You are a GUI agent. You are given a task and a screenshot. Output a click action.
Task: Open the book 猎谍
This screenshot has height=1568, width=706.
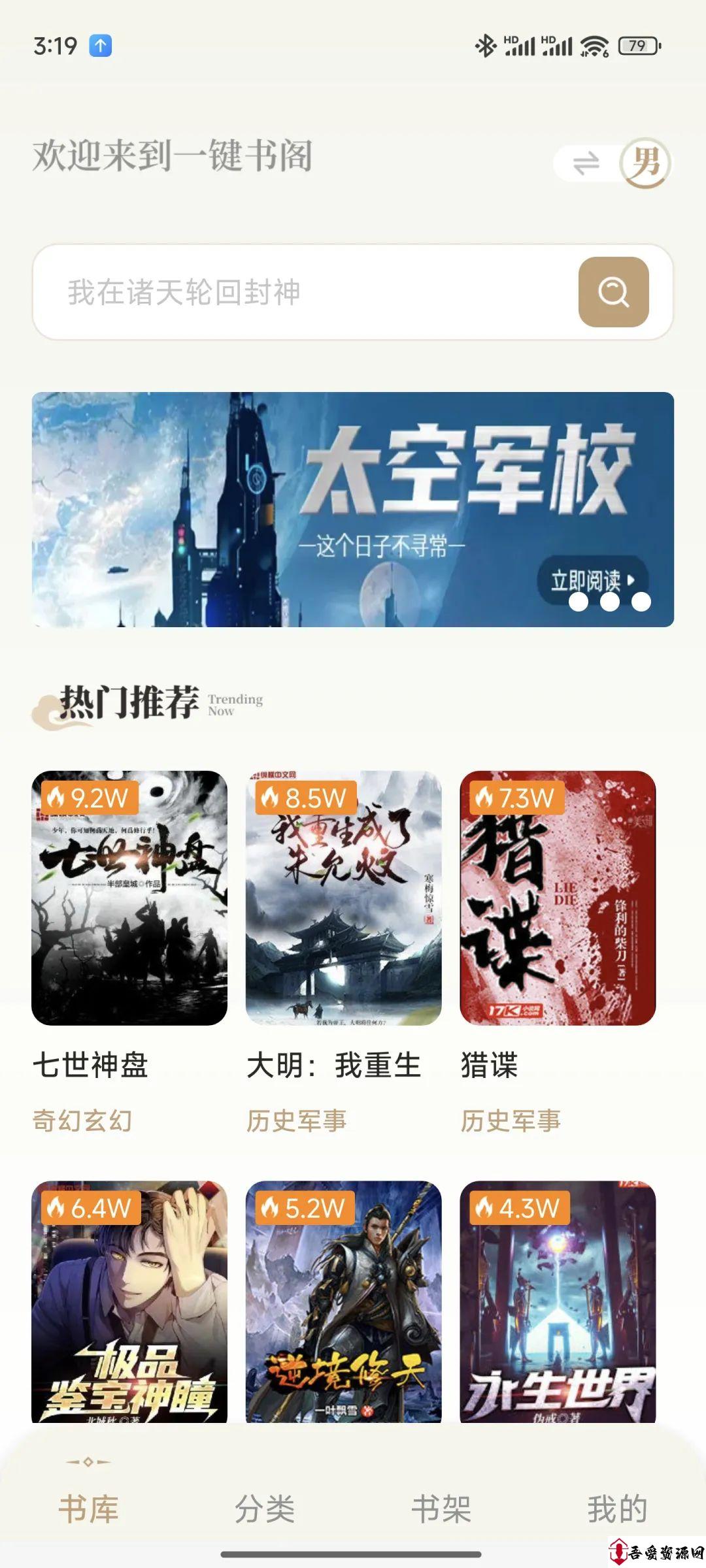[x=558, y=898]
